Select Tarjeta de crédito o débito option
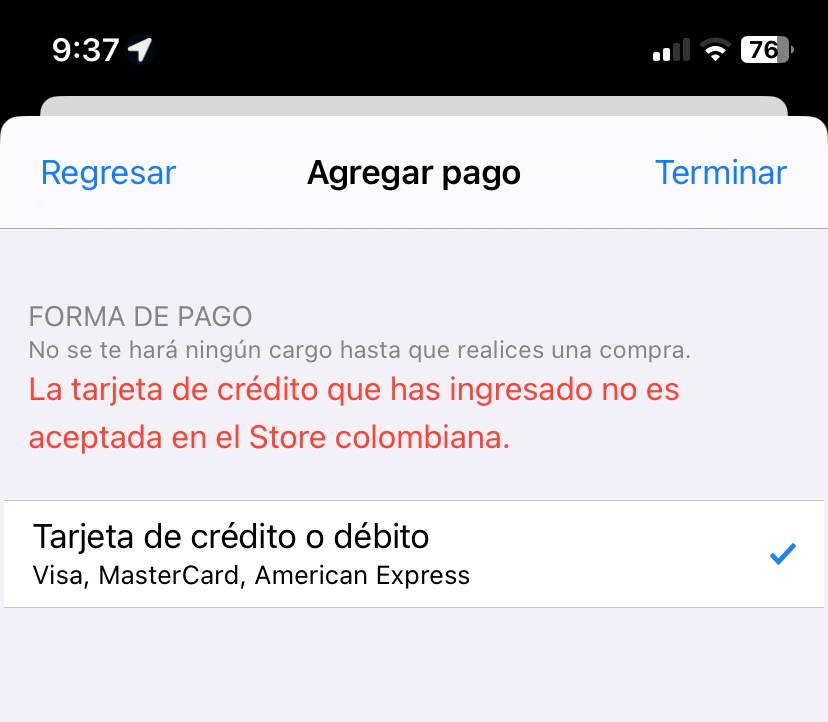Viewport: 828px width, 722px height. point(413,554)
